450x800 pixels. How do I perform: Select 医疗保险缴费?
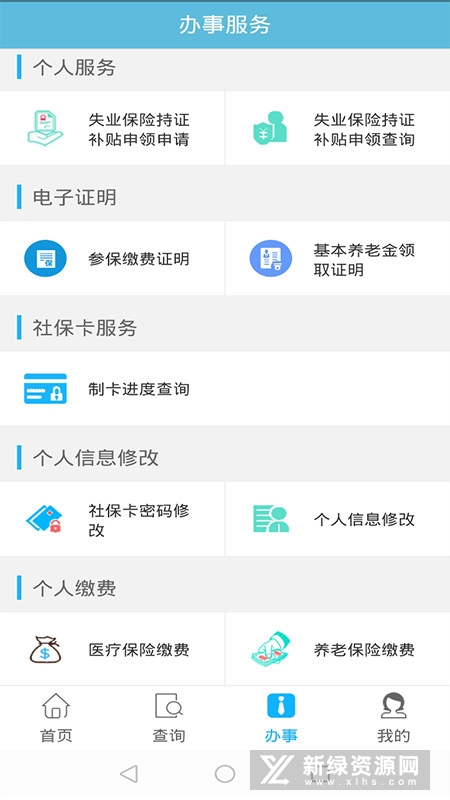tap(112, 649)
